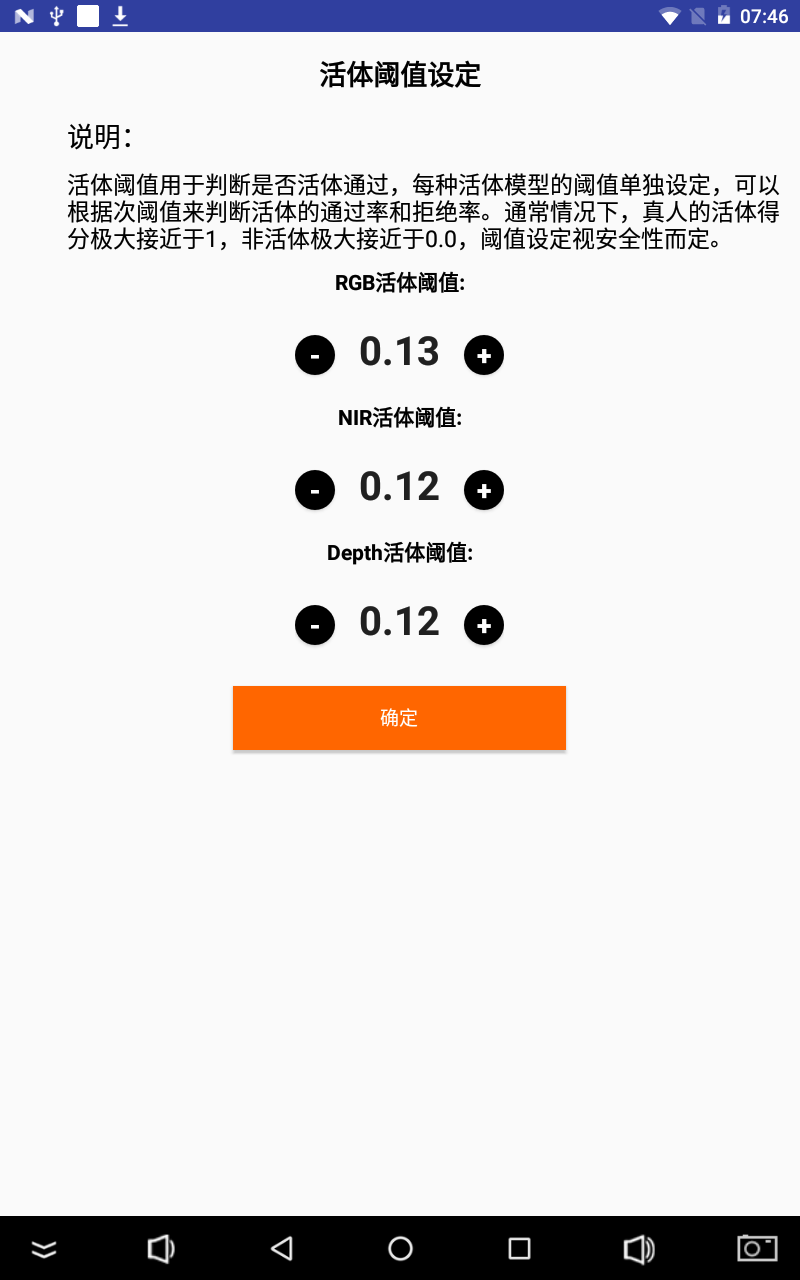Screen dimensions: 800x1280
Task: Hide the navigation bar with double chevron
Action: (43, 1248)
